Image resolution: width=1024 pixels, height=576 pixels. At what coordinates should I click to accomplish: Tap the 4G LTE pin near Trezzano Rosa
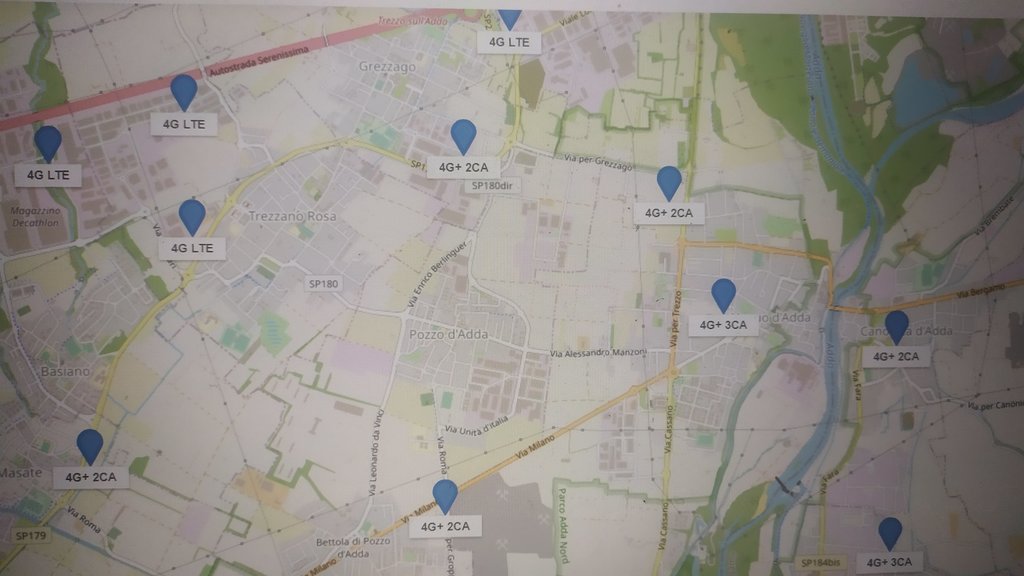pos(192,215)
